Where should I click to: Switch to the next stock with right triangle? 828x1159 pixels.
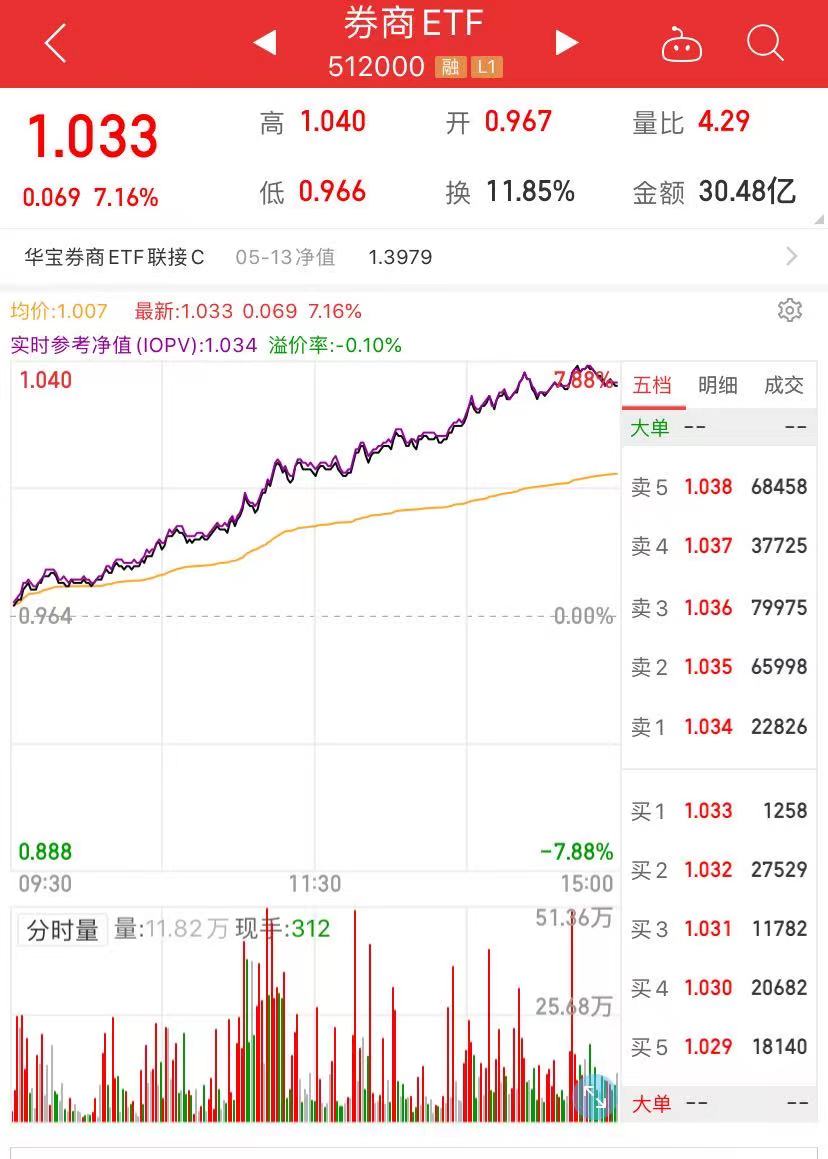click(566, 43)
